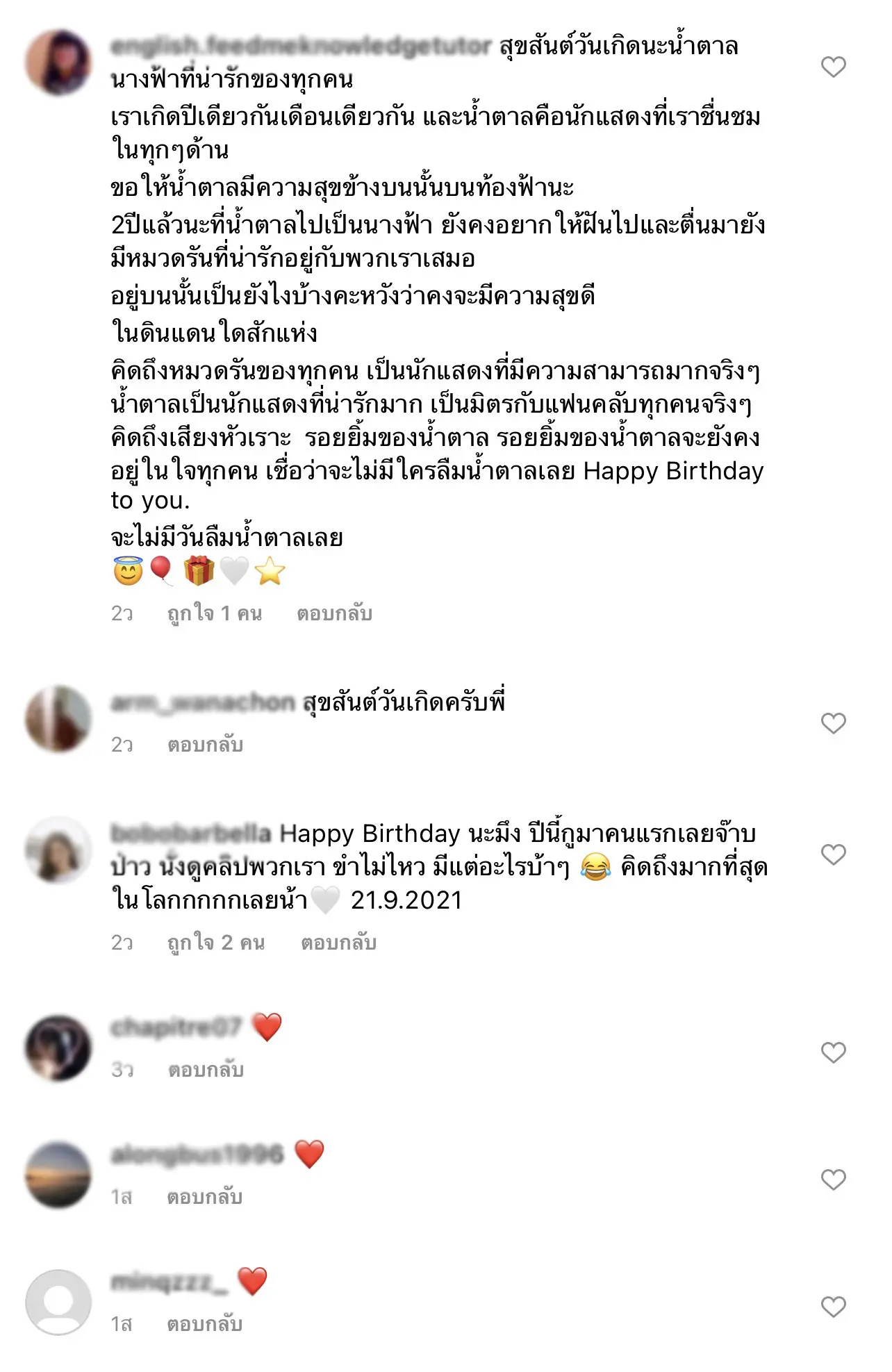Image resolution: width=892 pixels, height=1372 pixels.
Task: Reply to chapitre07's heart comment
Action: click(x=206, y=1070)
